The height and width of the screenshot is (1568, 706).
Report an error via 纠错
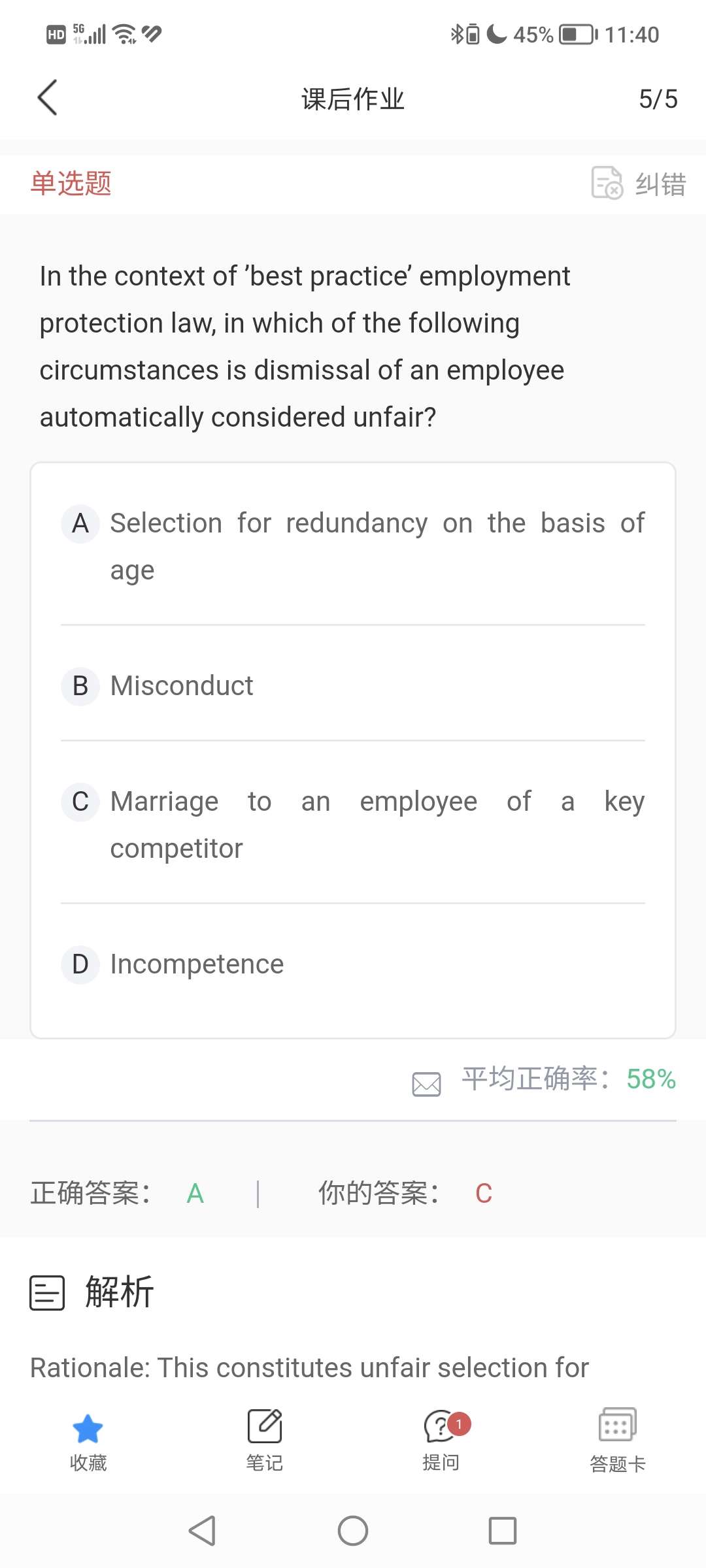(639, 183)
